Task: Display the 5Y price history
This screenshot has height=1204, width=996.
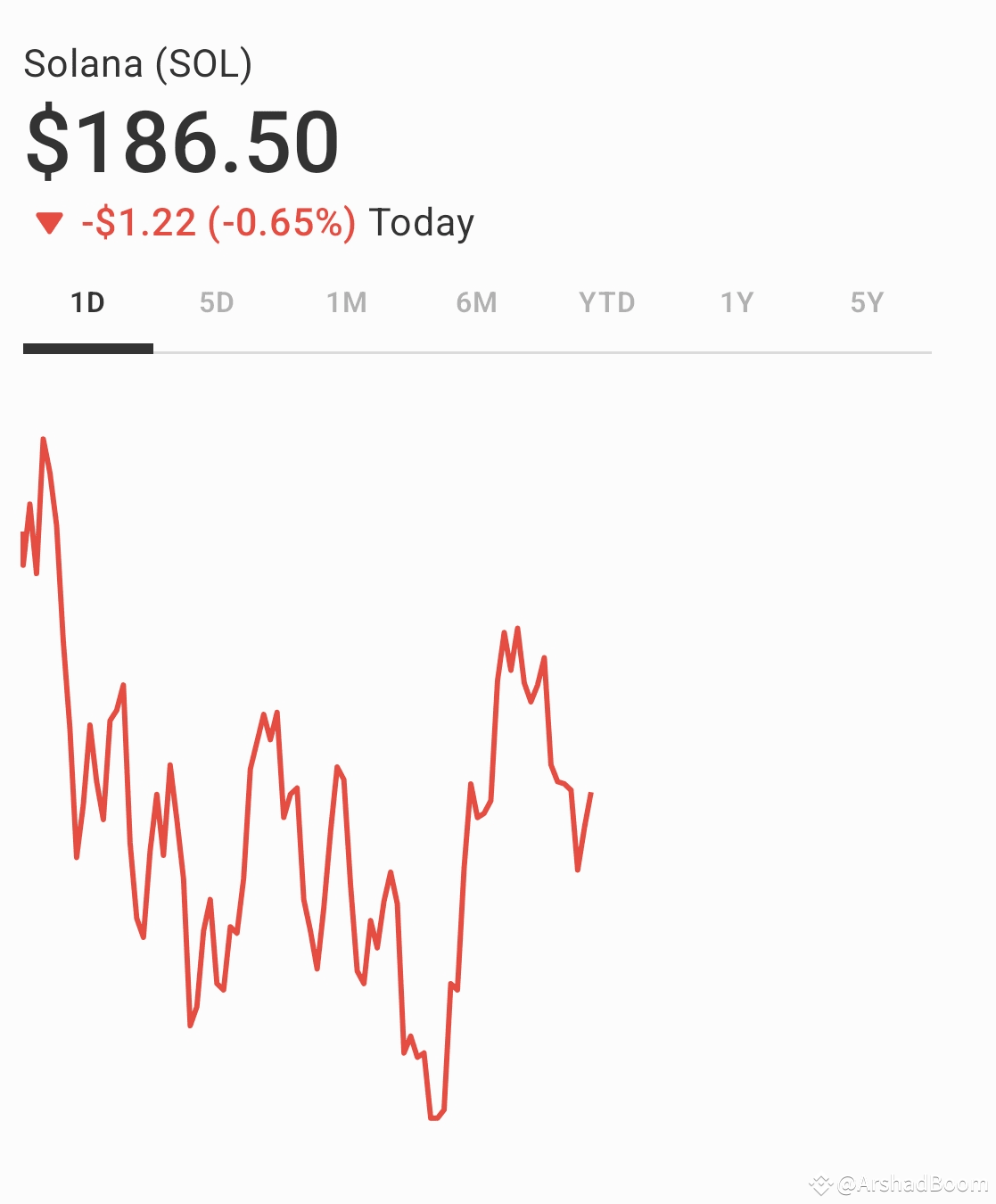Action: [867, 303]
